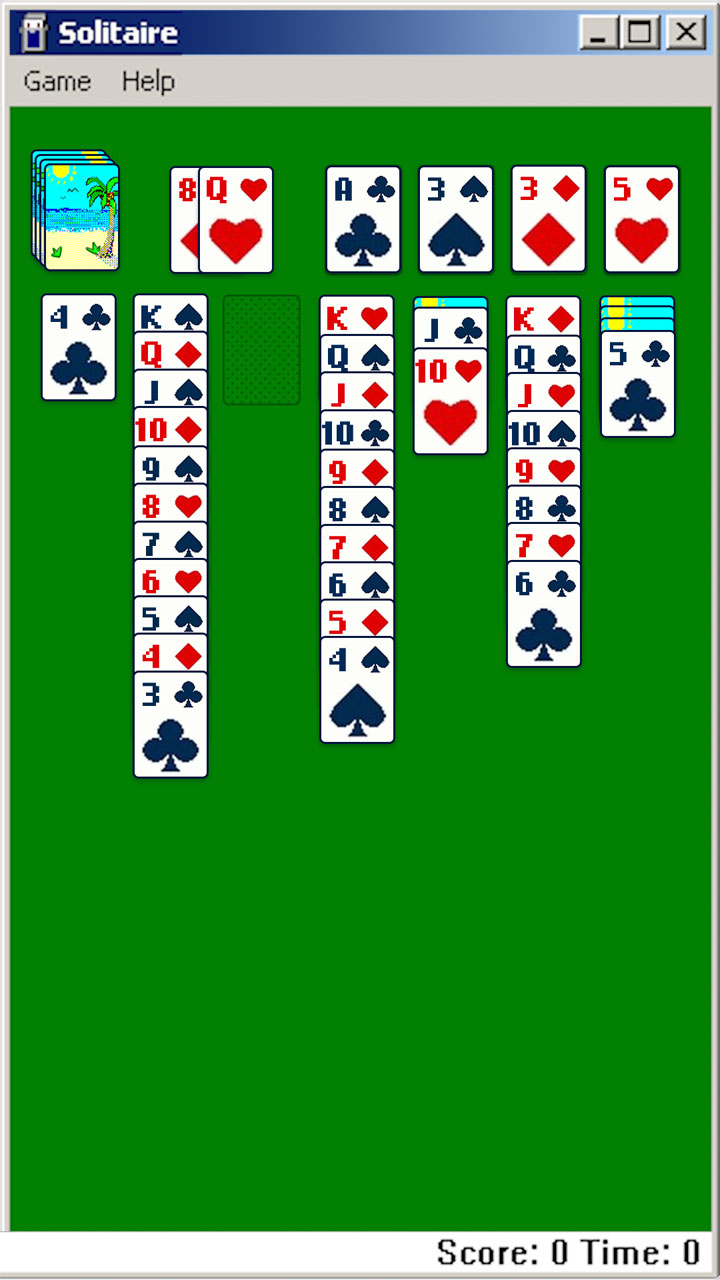Turn over the face-down cards above the Five of Clubs
The height and width of the screenshot is (1280, 720).
pyautogui.click(x=637, y=310)
